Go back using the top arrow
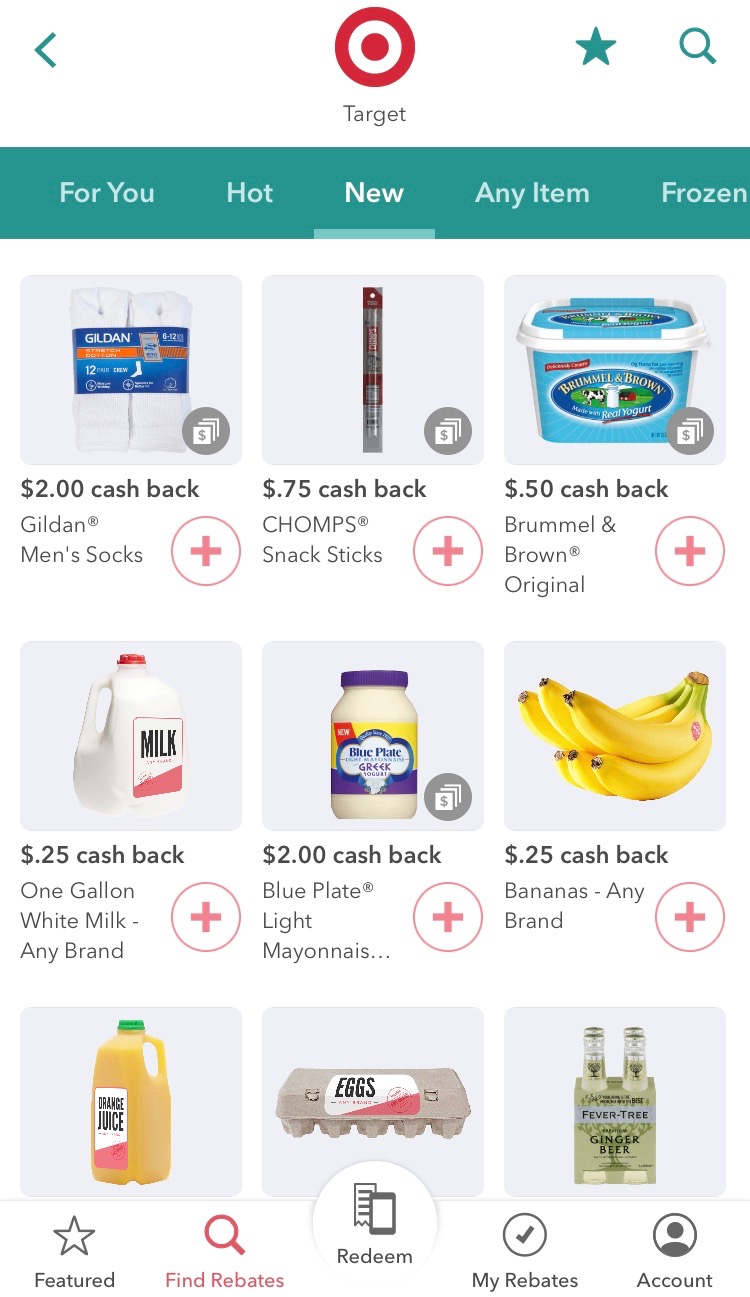 [46, 49]
